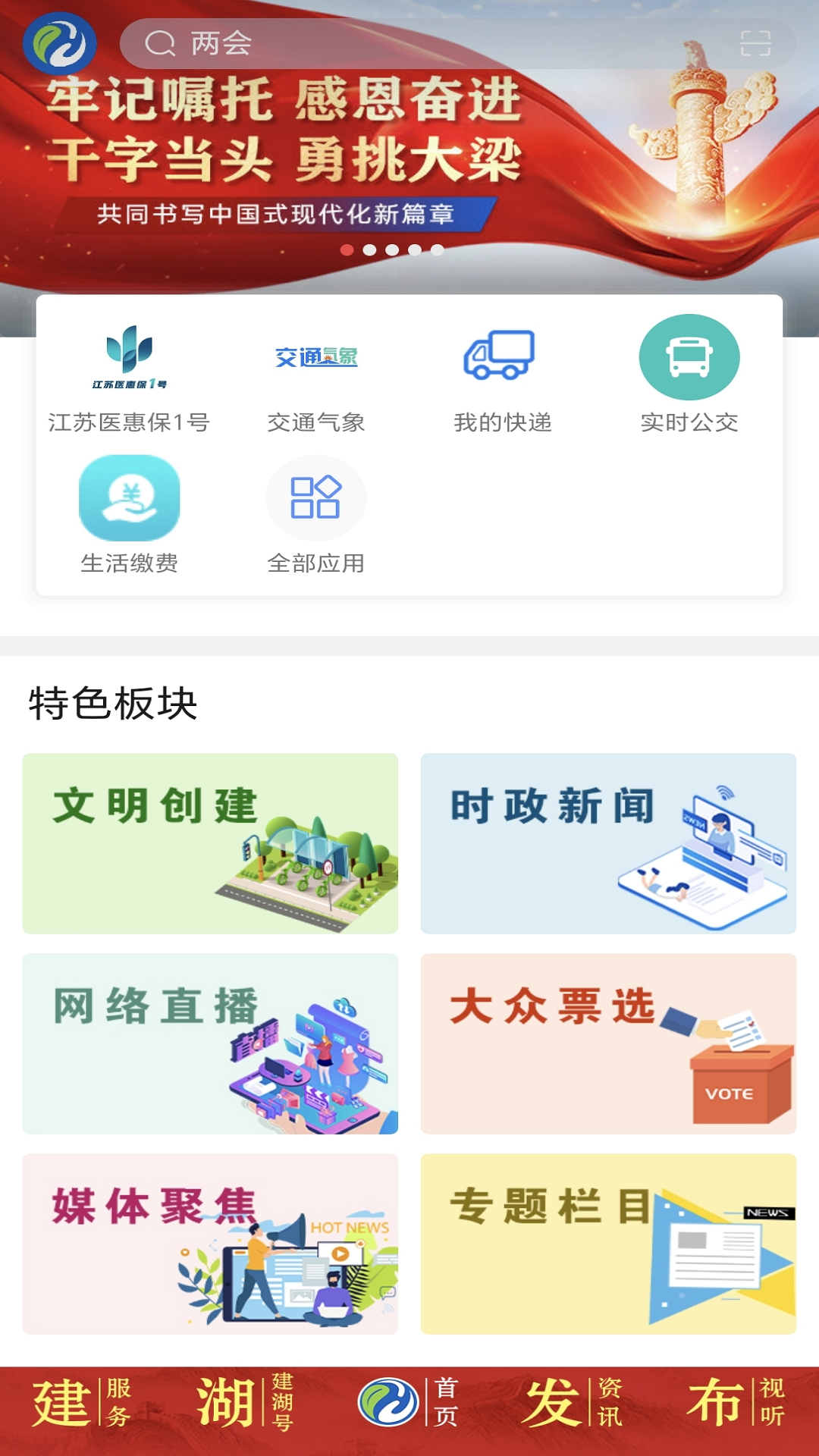Open the 全部应用 all apps icon
Screen dimensions: 819x1456
tap(316, 497)
